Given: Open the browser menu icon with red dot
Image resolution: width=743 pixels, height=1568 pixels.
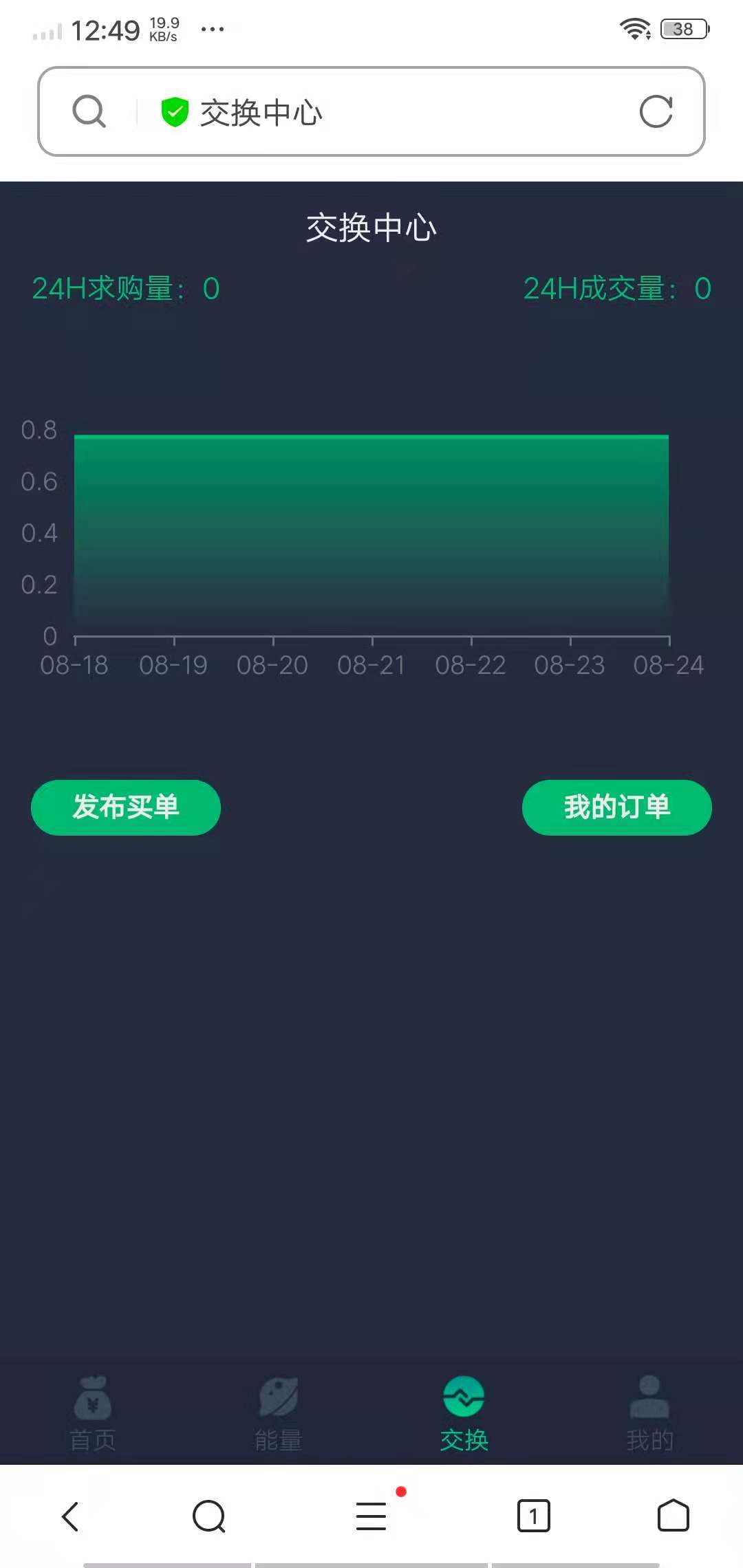Looking at the screenshot, I should click(371, 1516).
